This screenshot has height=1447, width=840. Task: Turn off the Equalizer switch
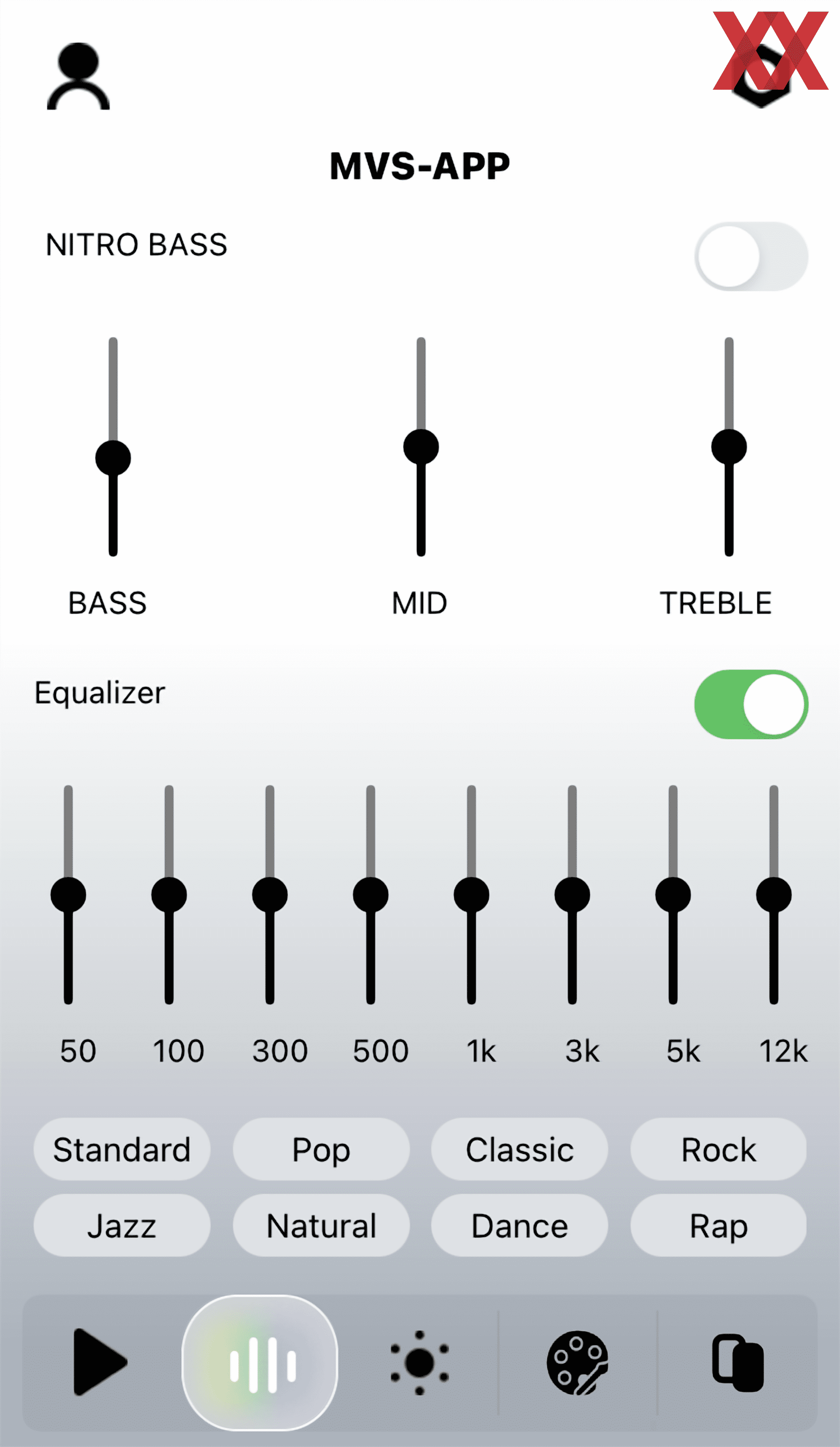pos(750,704)
